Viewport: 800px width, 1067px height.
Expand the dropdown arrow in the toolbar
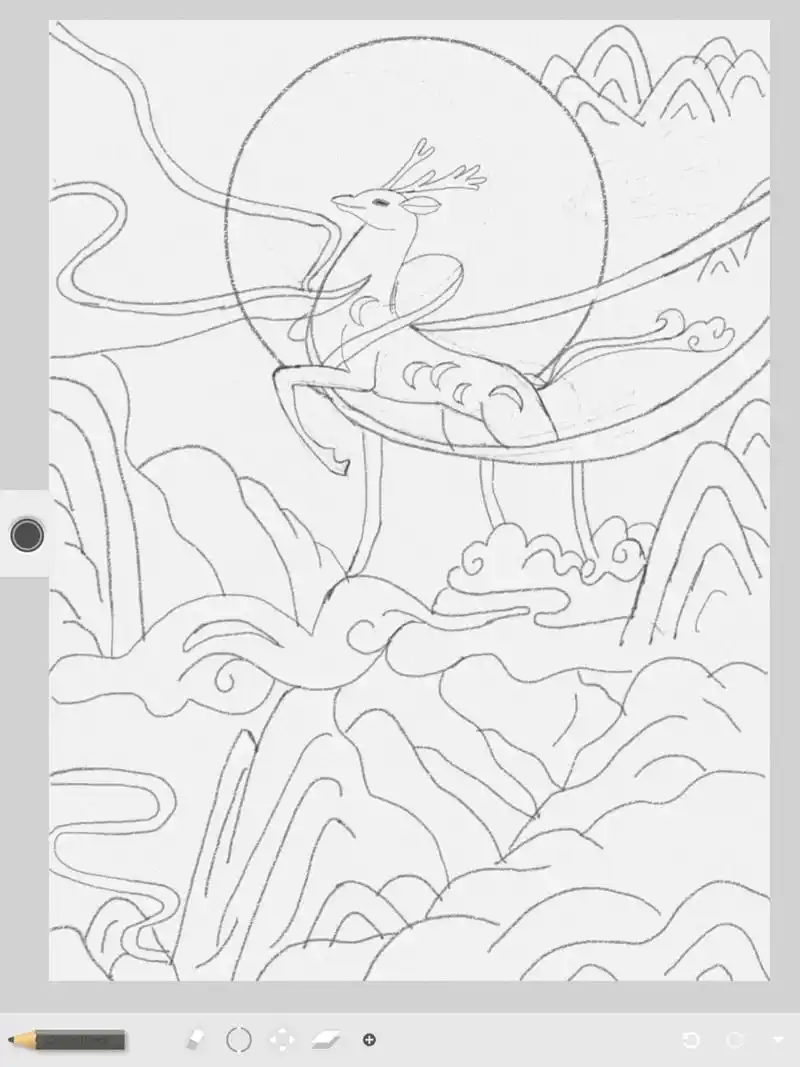778,1040
